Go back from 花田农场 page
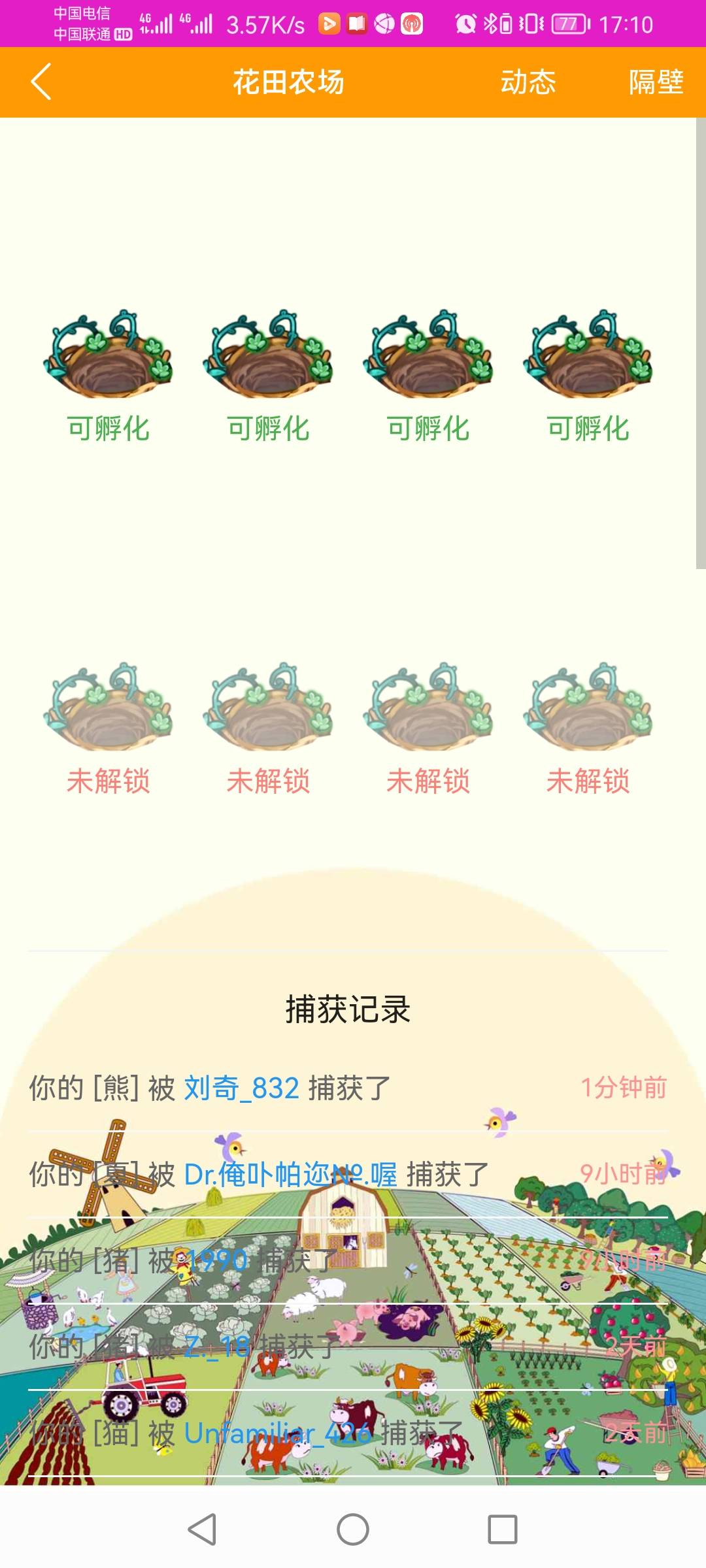 [41, 82]
